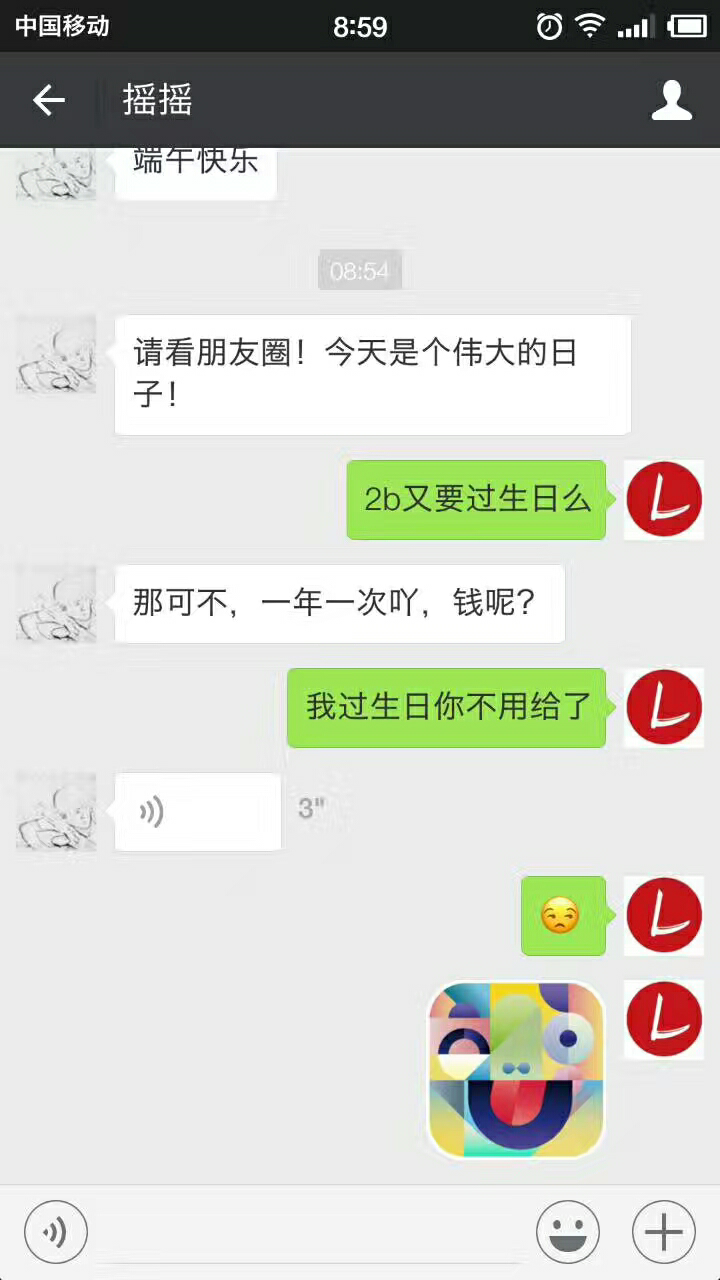
Task: Tap the message text field
Action: tap(312, 1232)
